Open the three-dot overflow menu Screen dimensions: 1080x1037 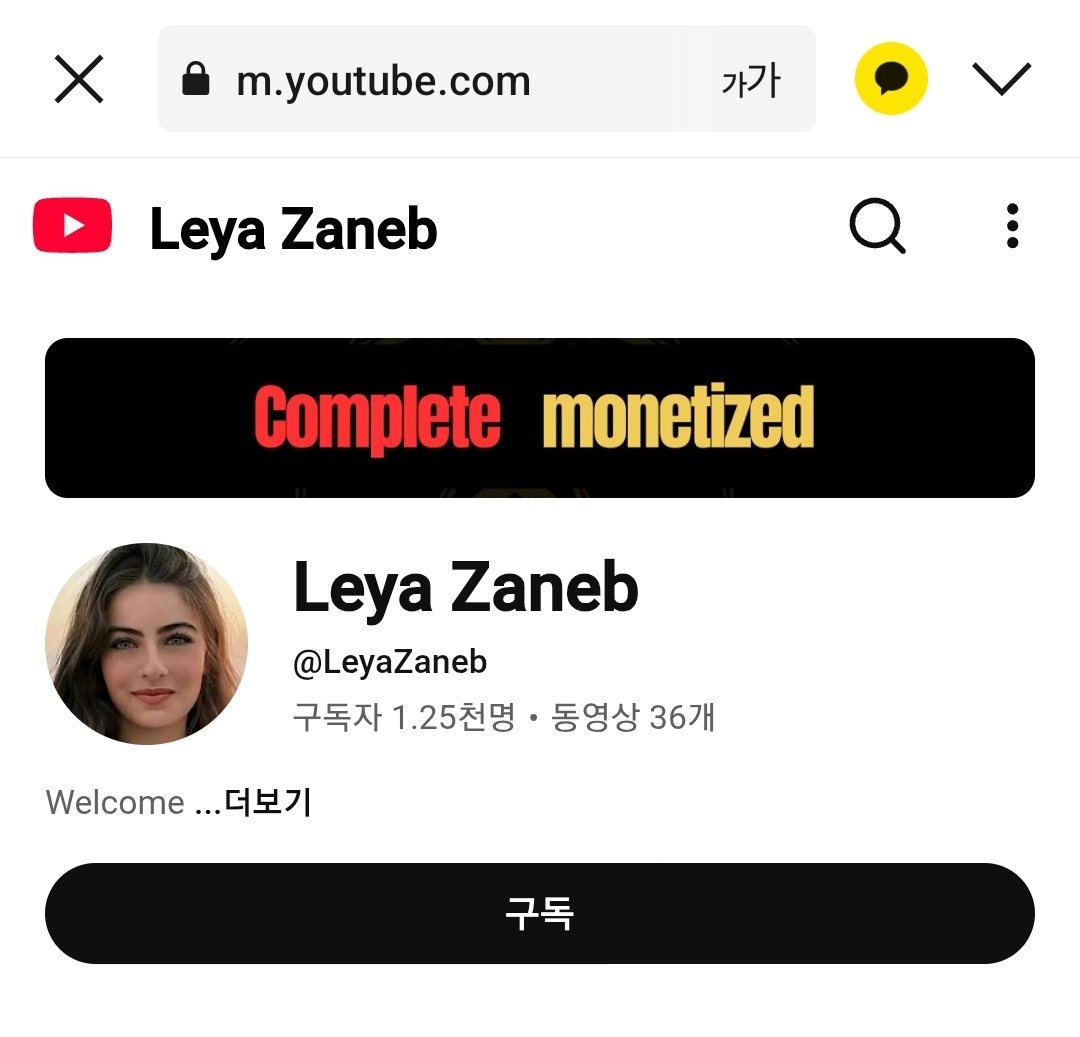[x=1012, y=226]
